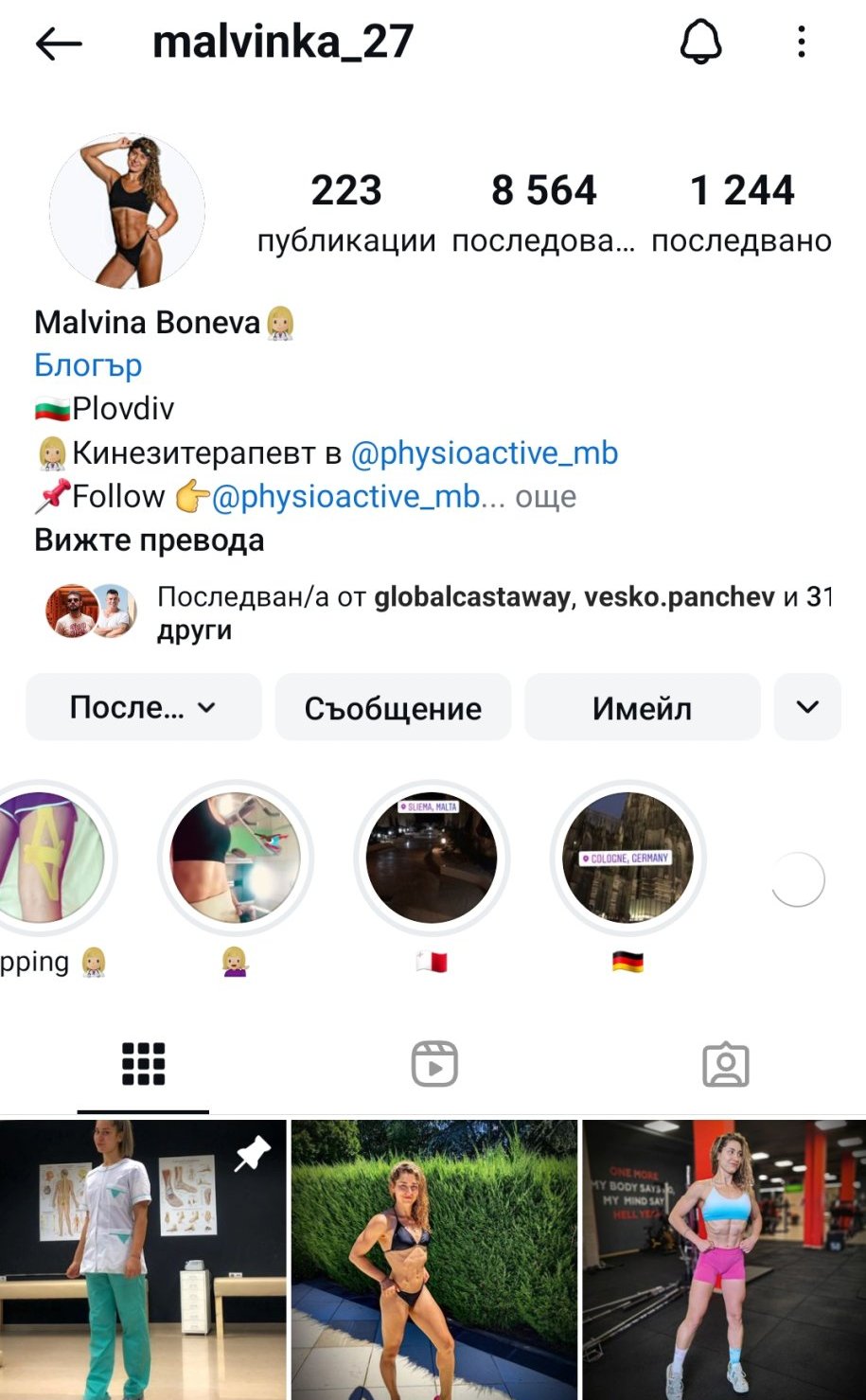Switch to the tagged photos tab

coord(726,1064)
